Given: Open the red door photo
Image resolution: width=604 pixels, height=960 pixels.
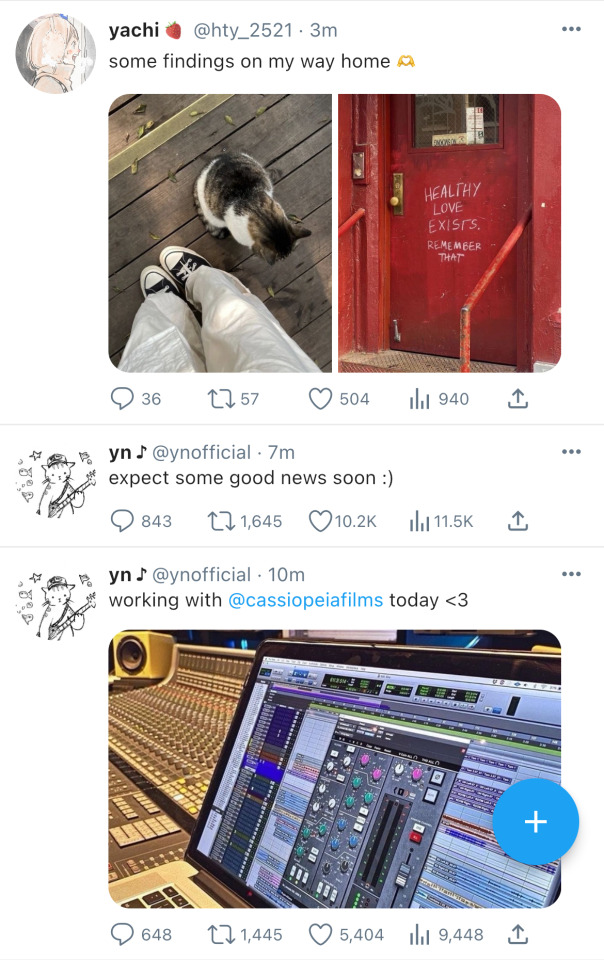Looking at the screenshot, I should (449, 232).
